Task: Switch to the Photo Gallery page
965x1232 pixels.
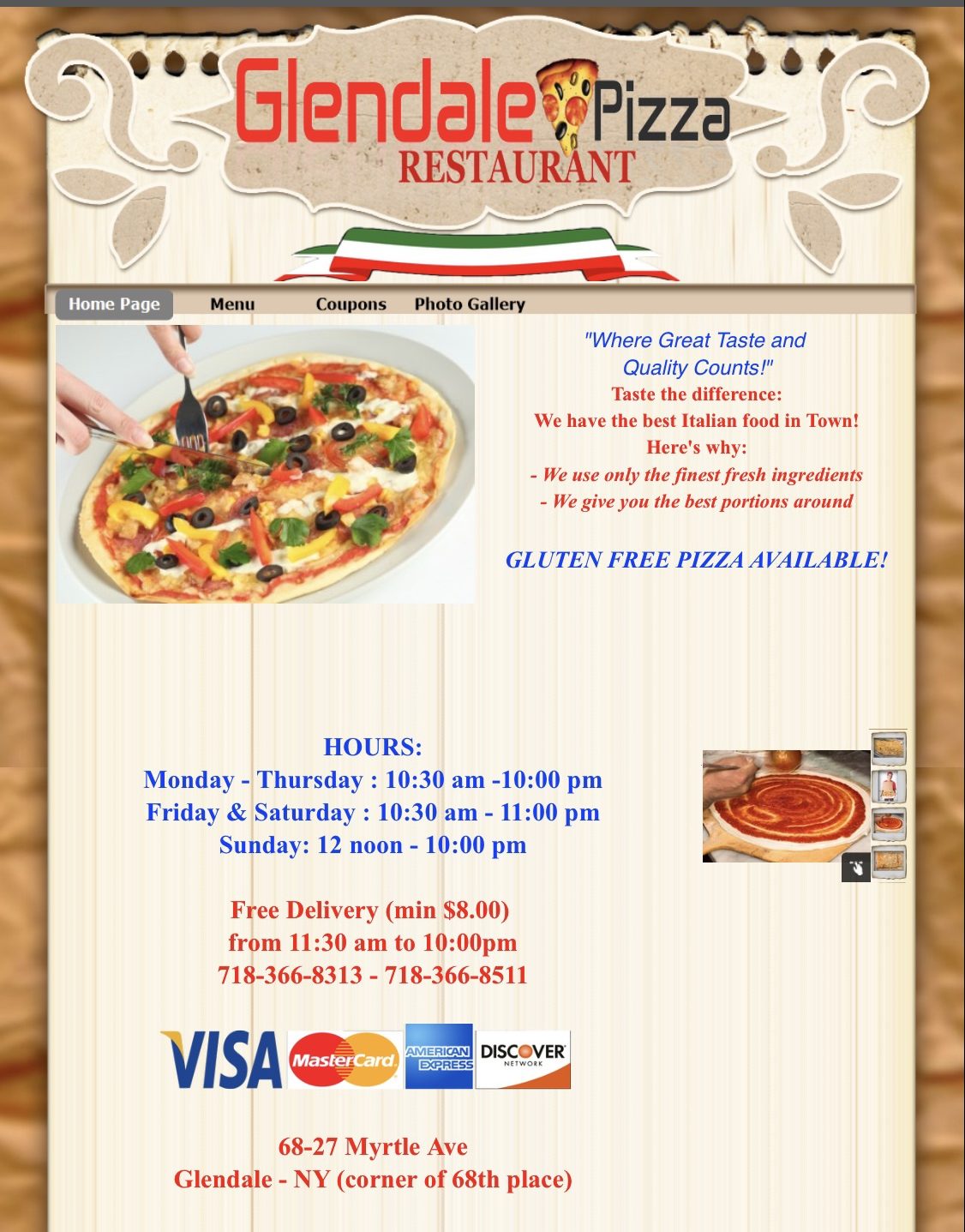Action: click(x=470, y=304)
